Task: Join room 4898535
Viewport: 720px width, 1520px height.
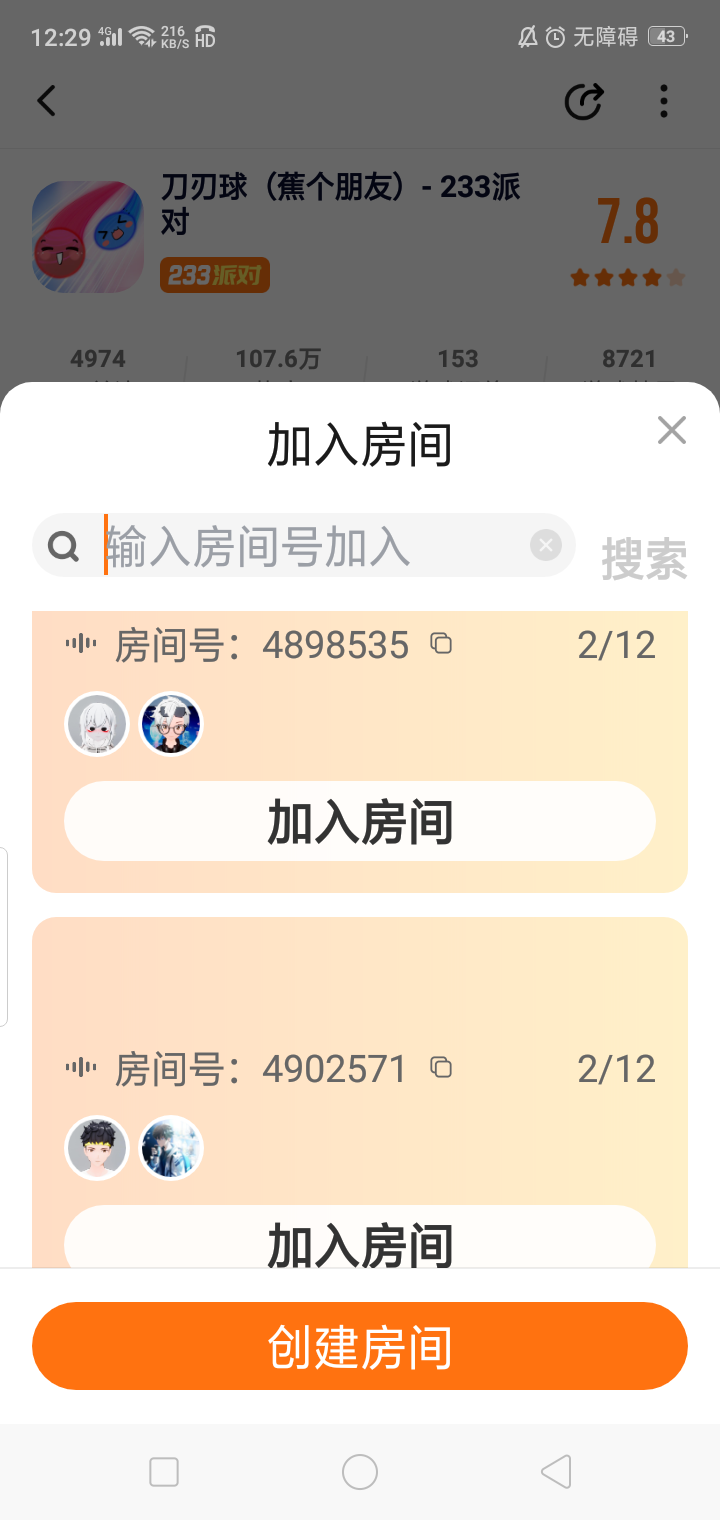Action: pos(360,822)
